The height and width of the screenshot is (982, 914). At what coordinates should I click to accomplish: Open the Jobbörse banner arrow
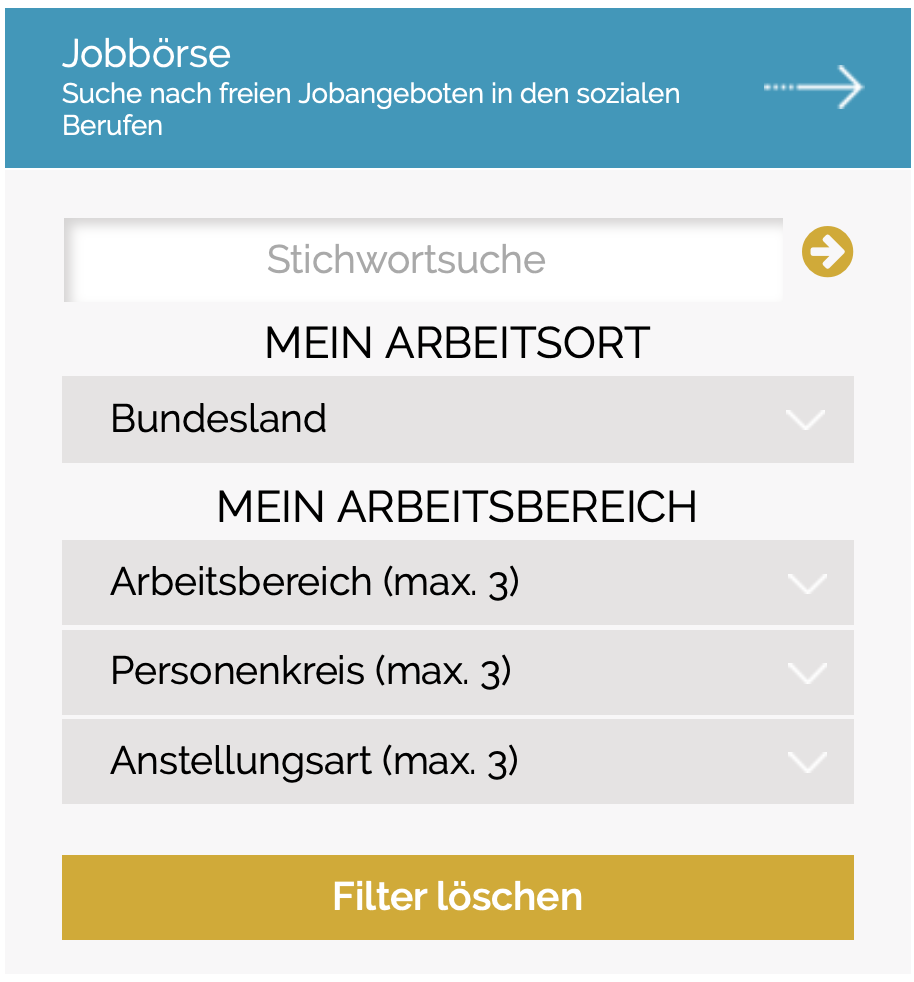(813, 88)
